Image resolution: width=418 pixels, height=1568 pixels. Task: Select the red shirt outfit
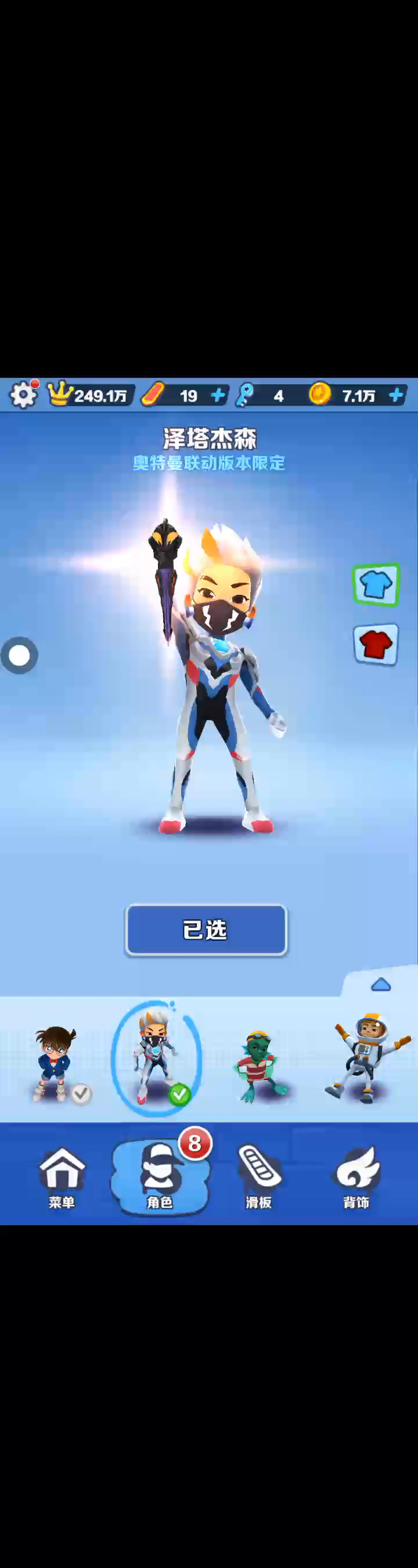376,644
